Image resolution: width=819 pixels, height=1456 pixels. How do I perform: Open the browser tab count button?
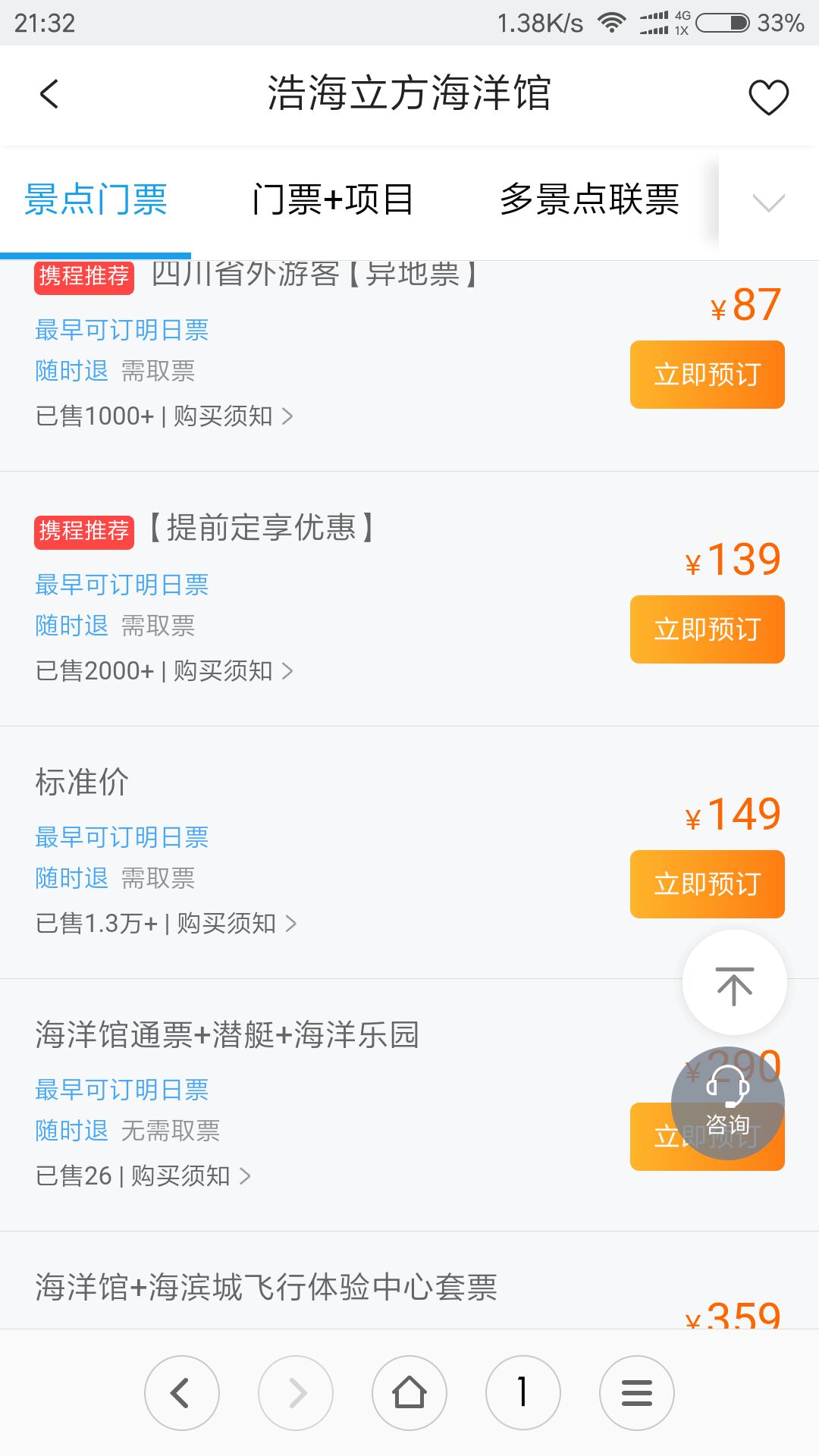coord(523,1393)
